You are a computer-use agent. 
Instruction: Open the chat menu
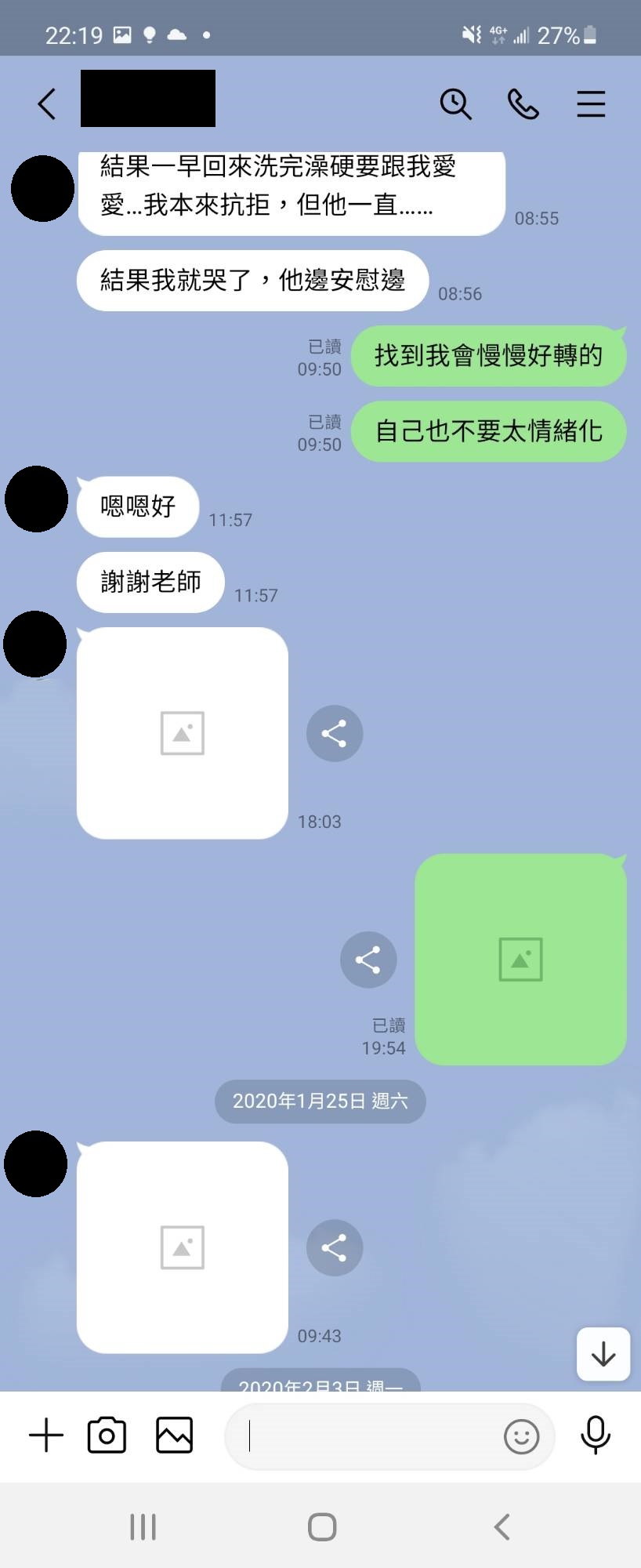pos(591,103)
